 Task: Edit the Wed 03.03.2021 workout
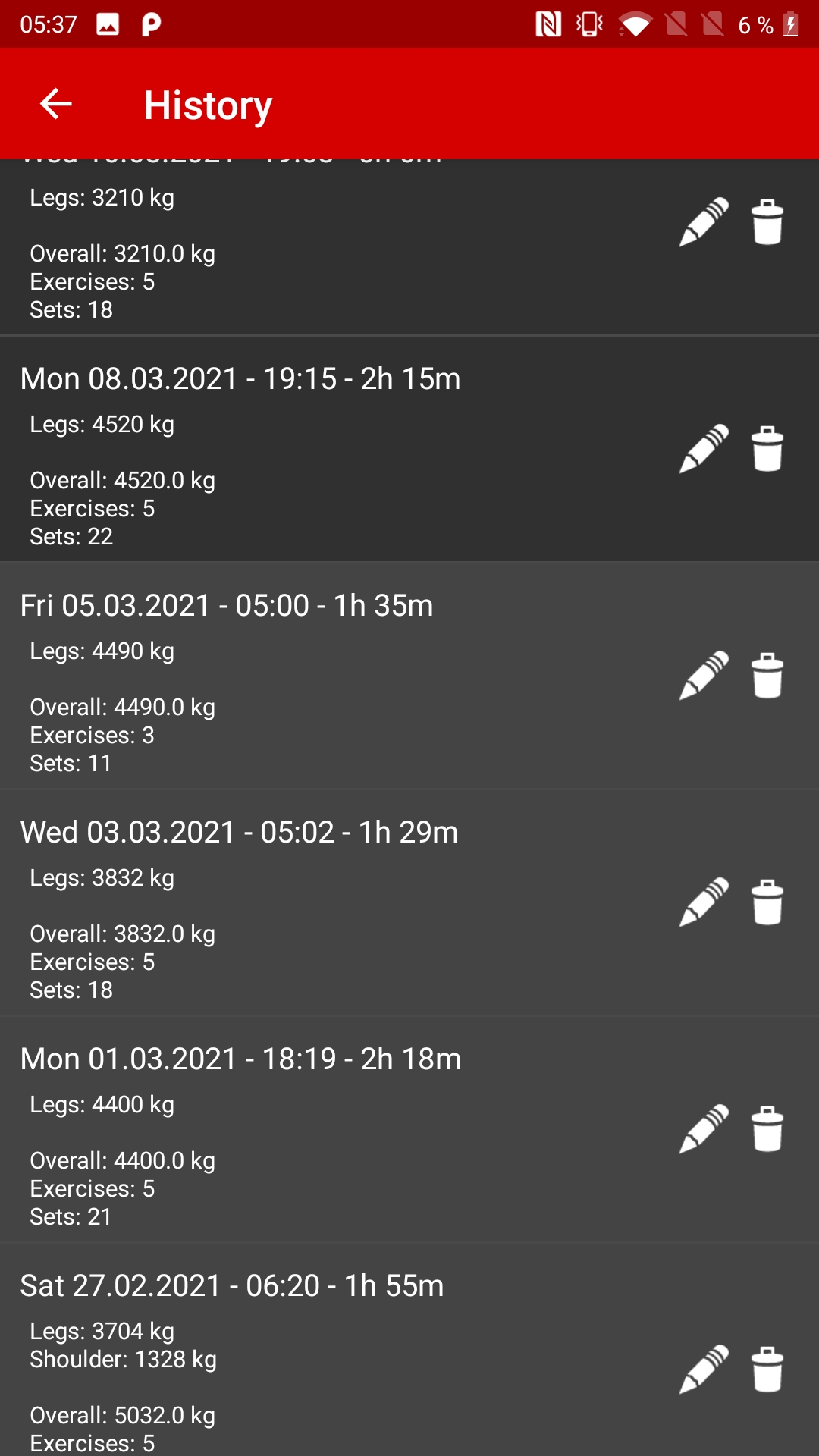pos(704,902)
